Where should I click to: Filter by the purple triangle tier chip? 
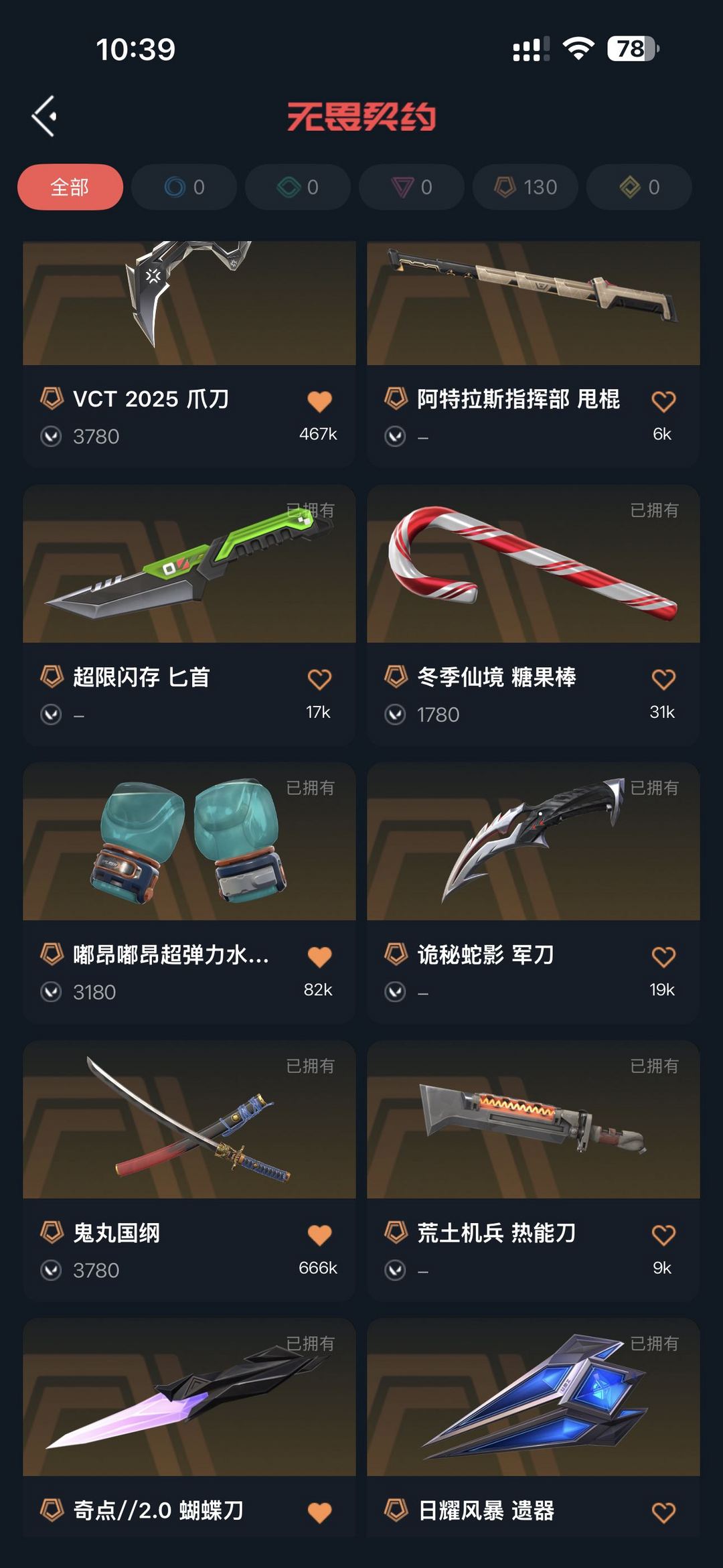412,187
